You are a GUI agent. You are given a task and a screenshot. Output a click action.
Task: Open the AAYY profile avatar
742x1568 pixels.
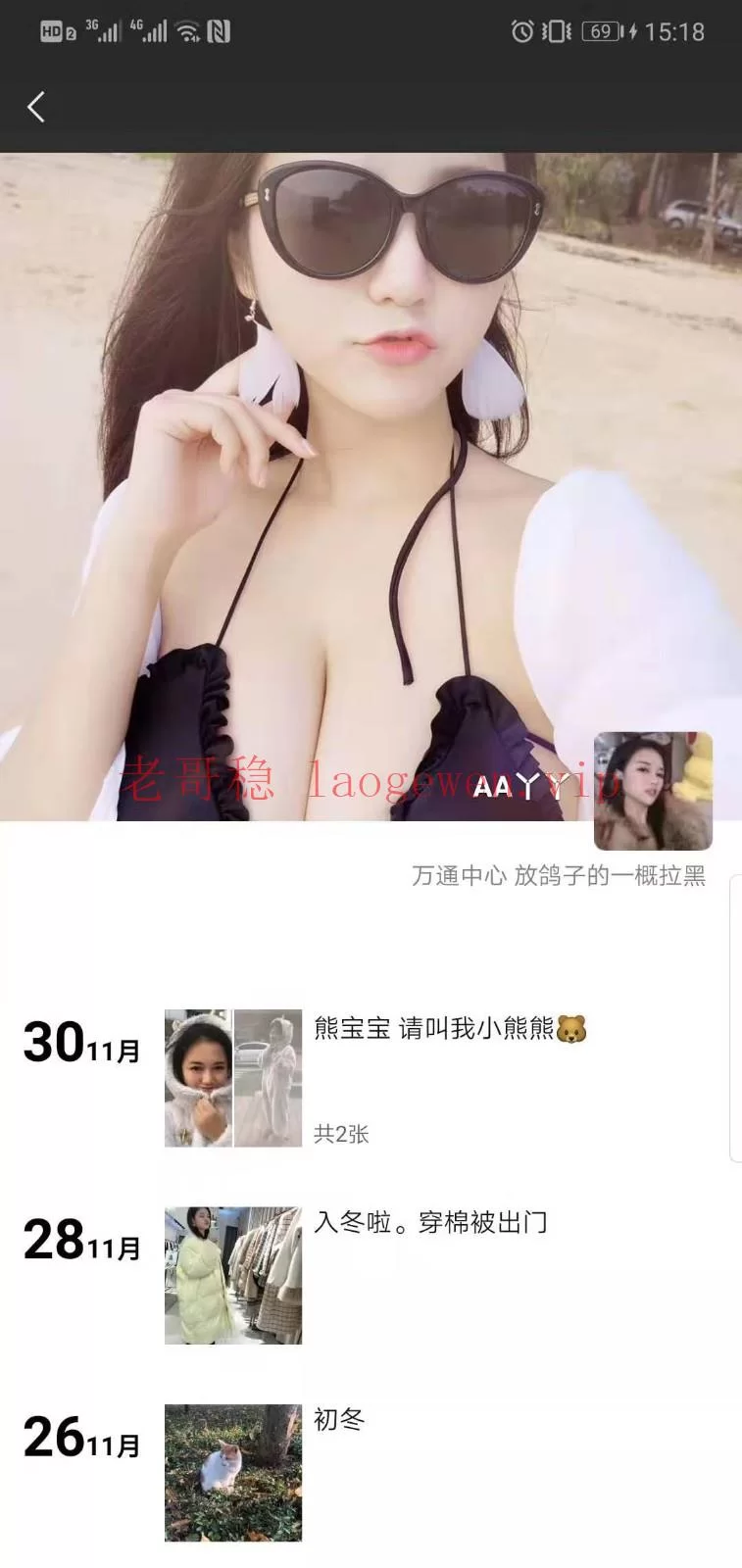653,791
